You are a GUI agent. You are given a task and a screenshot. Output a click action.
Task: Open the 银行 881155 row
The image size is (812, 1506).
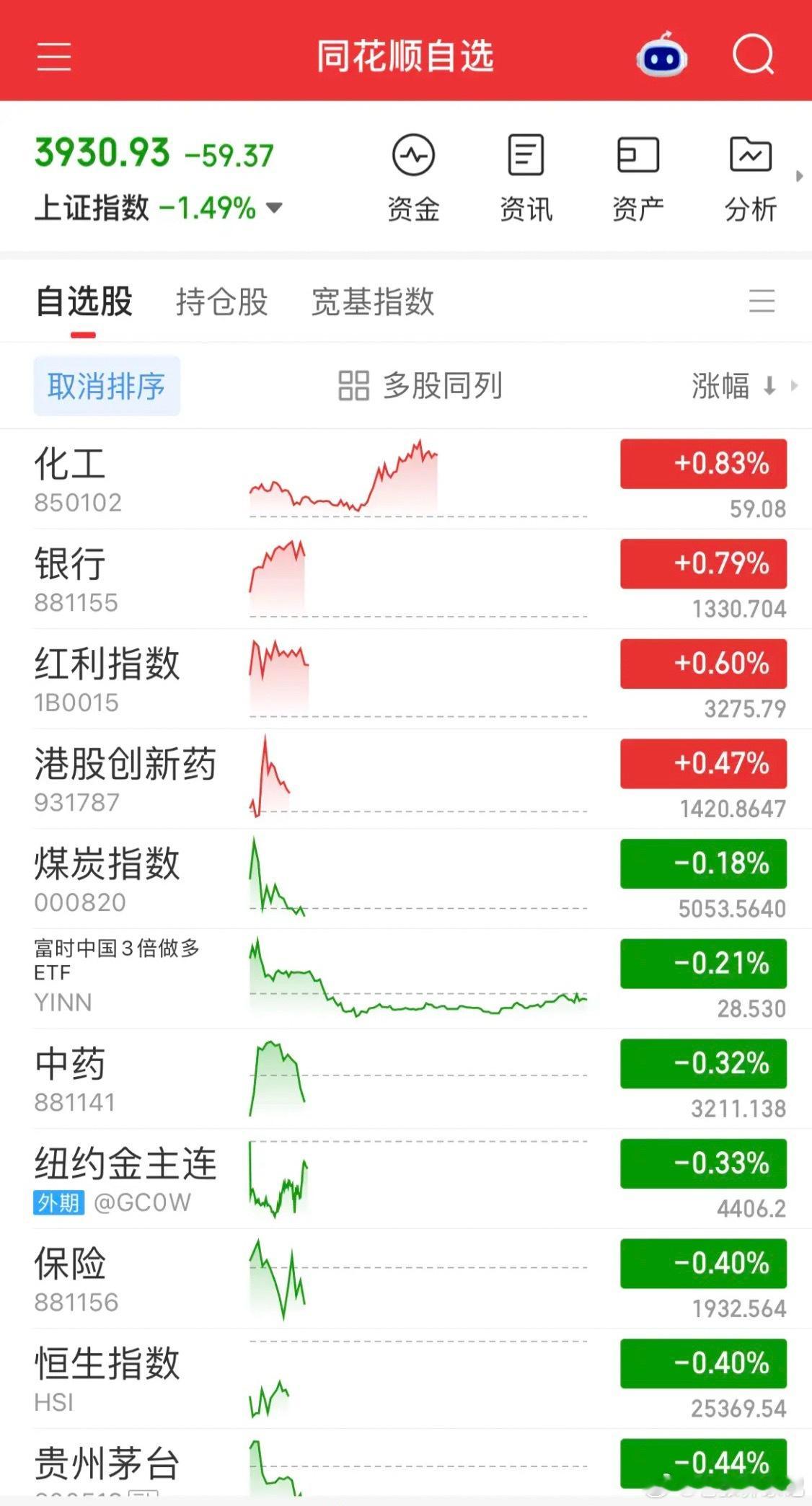point(406,579)
